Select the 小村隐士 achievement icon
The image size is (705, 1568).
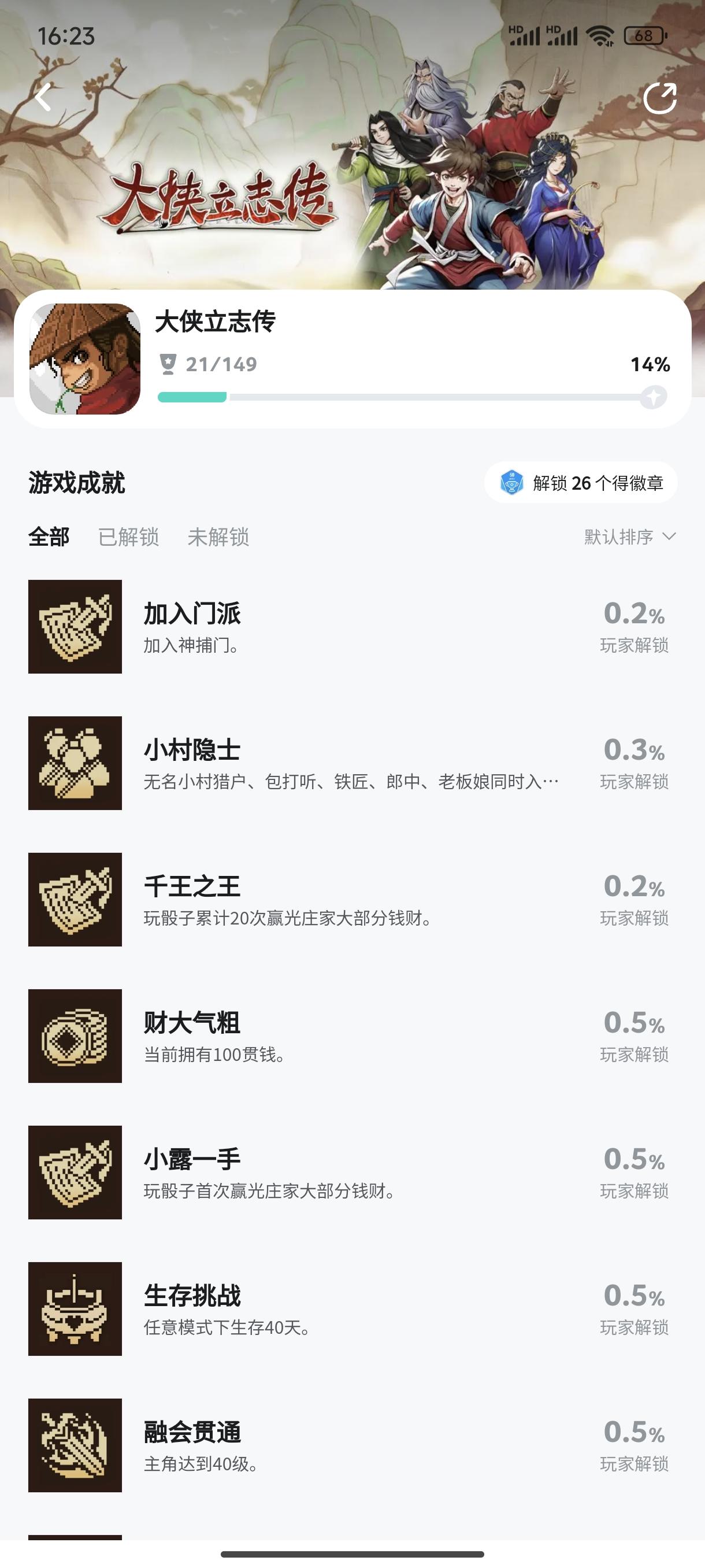76,764
